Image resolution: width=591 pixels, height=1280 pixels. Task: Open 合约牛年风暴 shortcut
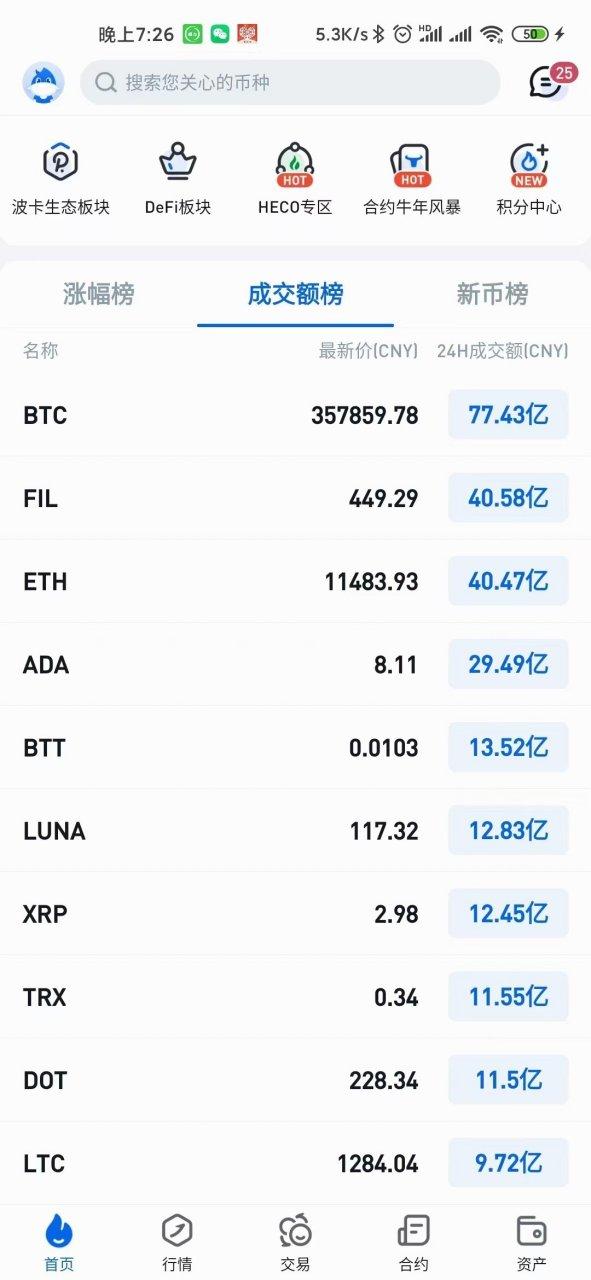pos(412,180)
